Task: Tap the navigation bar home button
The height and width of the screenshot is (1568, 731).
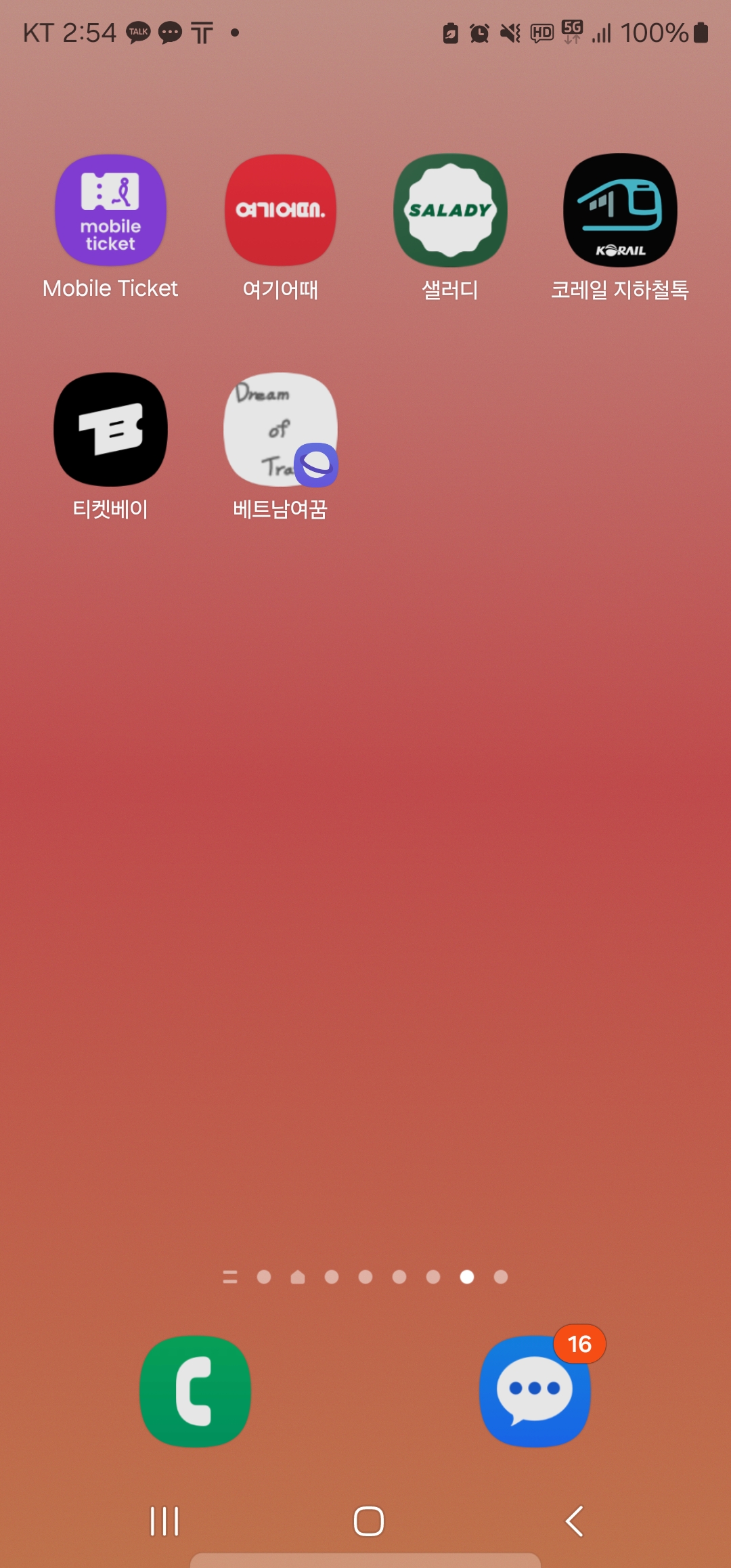Action: [368, 1521]
